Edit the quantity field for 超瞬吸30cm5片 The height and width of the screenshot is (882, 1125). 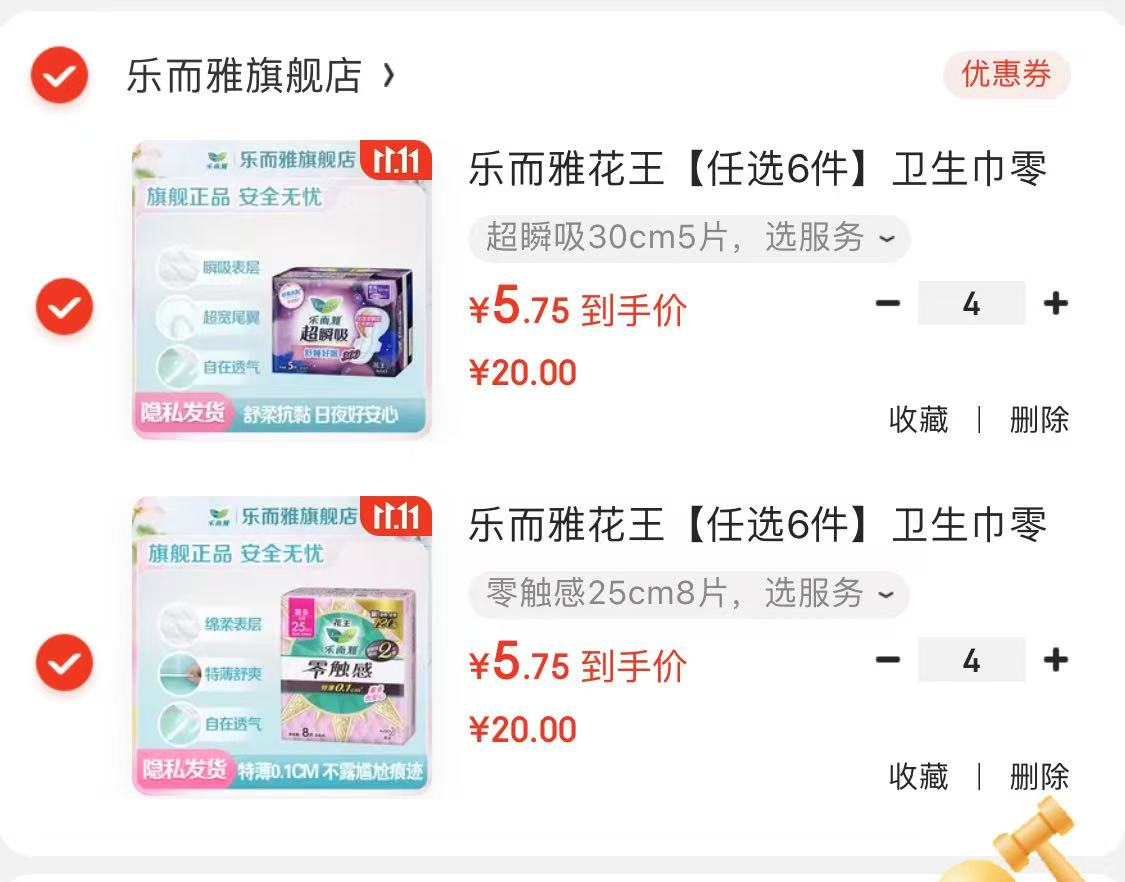point(971,303)
